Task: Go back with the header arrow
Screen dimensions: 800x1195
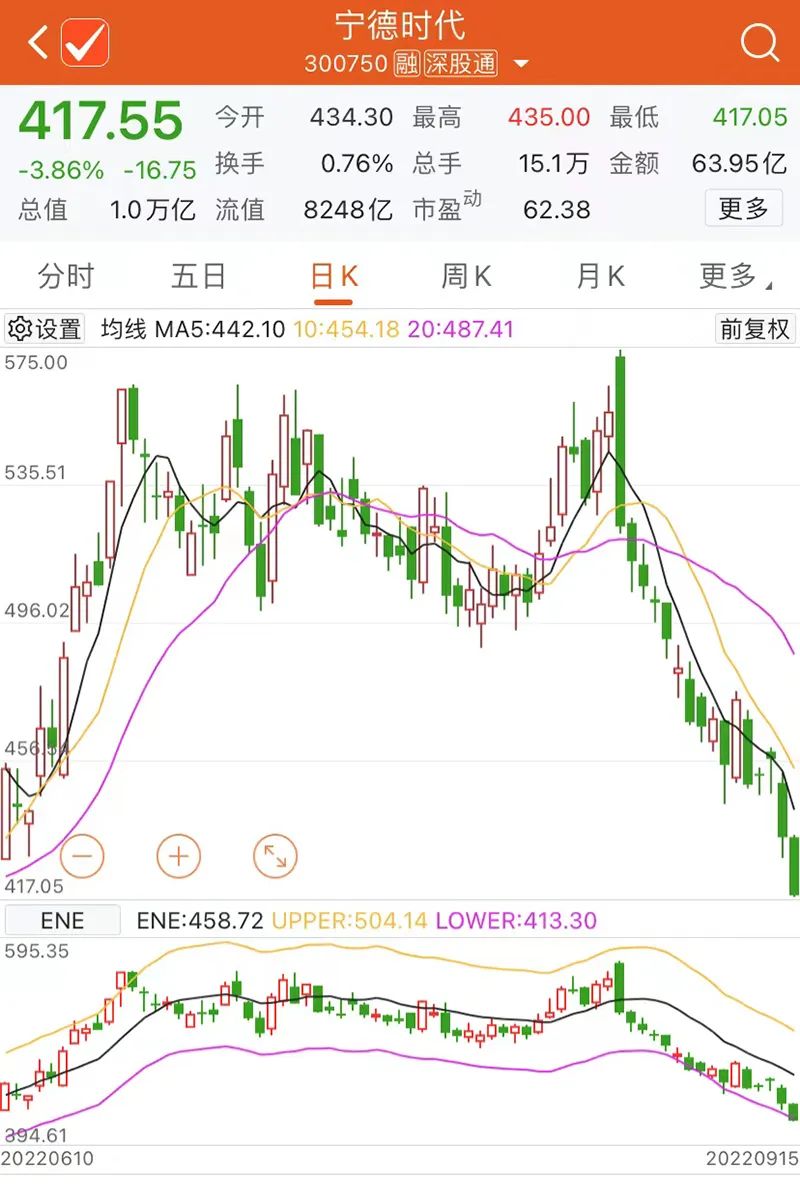Action: [37, 43]
